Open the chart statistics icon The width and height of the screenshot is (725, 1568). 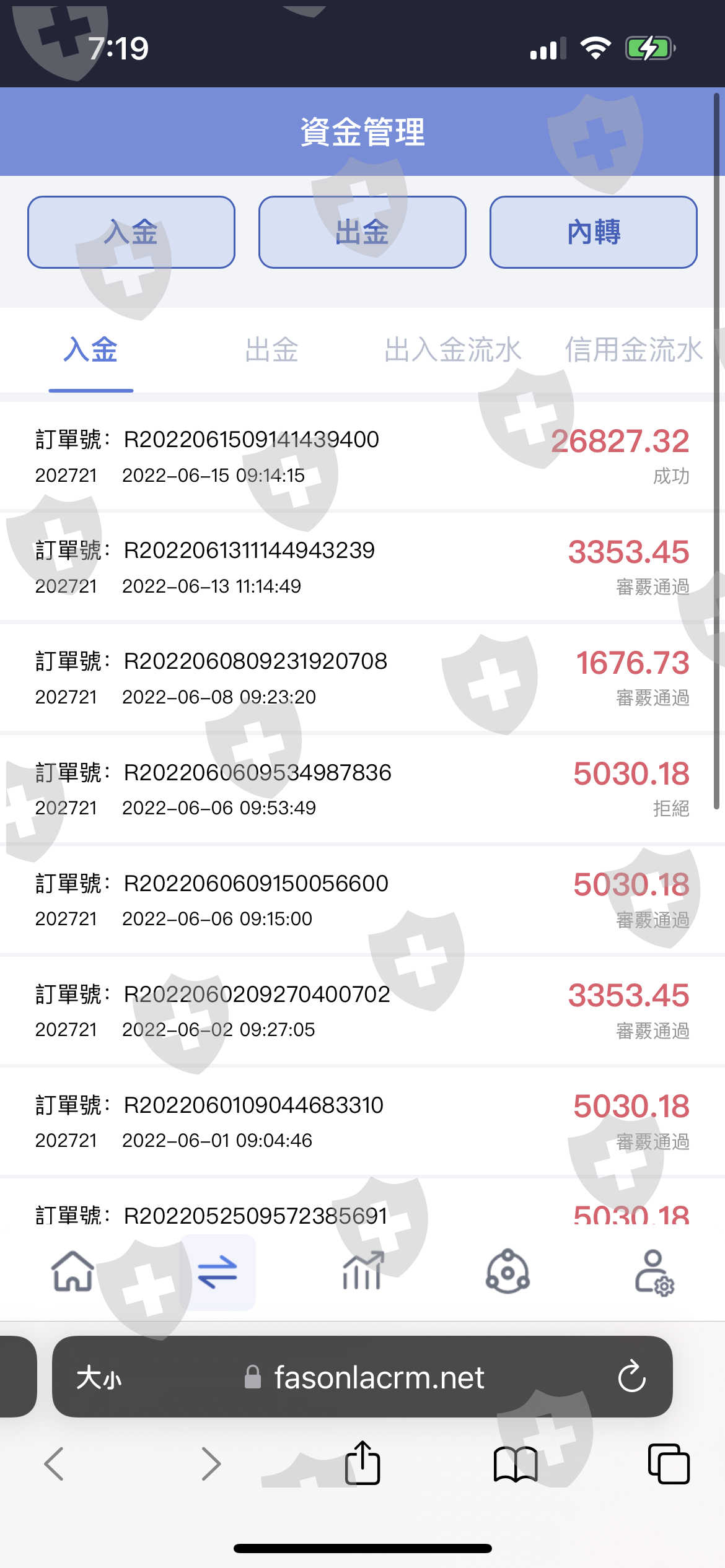(x=362, y=1271)
